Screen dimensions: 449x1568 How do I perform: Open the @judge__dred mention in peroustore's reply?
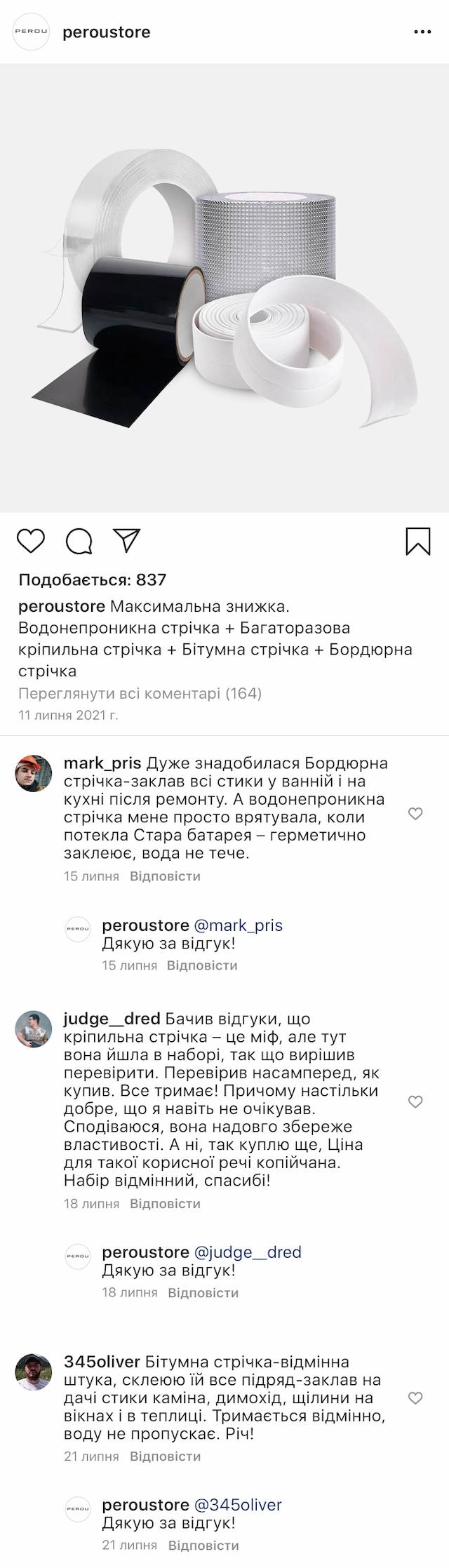click(247, 1252)
